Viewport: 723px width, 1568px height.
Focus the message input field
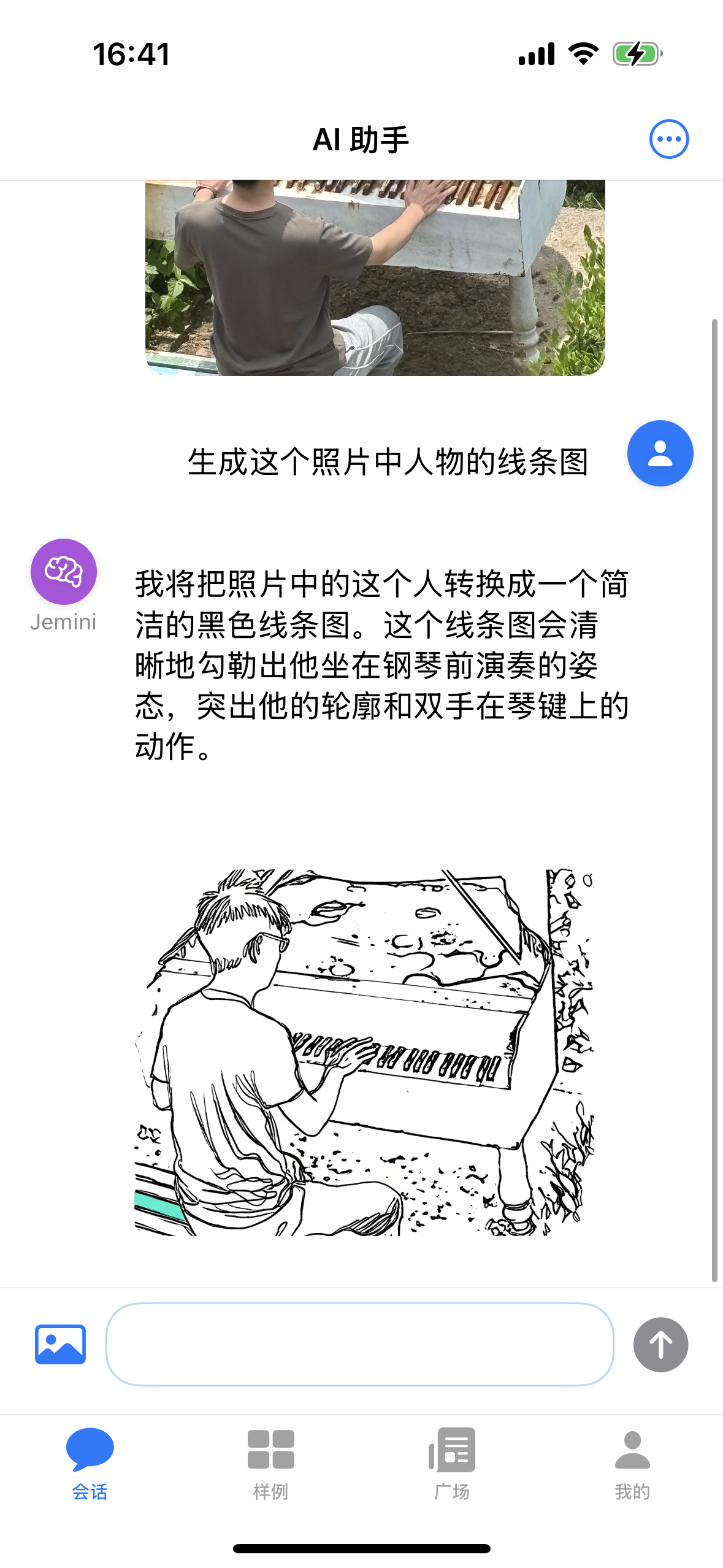[360, 1344]
